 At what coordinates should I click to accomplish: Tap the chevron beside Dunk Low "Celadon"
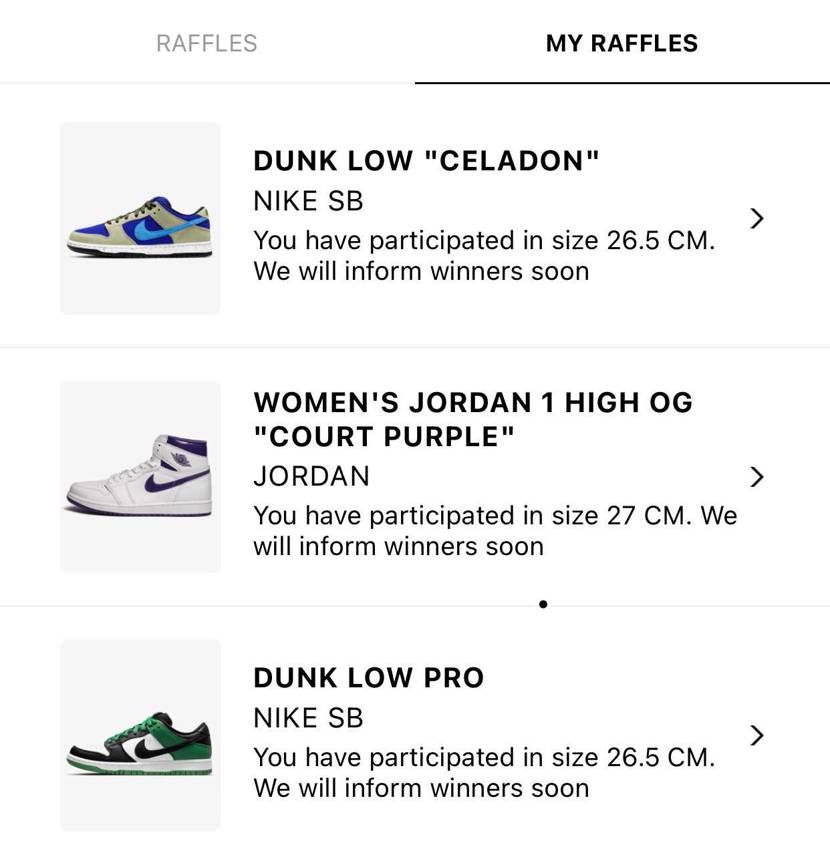click(x=757, y=218)
